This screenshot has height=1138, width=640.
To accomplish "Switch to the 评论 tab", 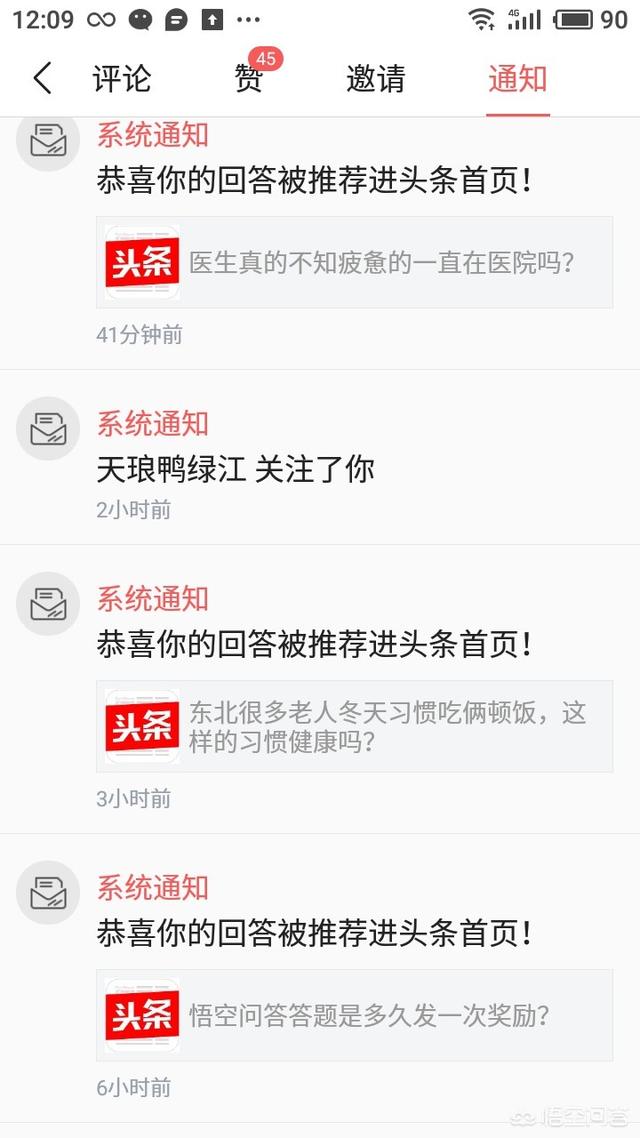I will point(122,79).
